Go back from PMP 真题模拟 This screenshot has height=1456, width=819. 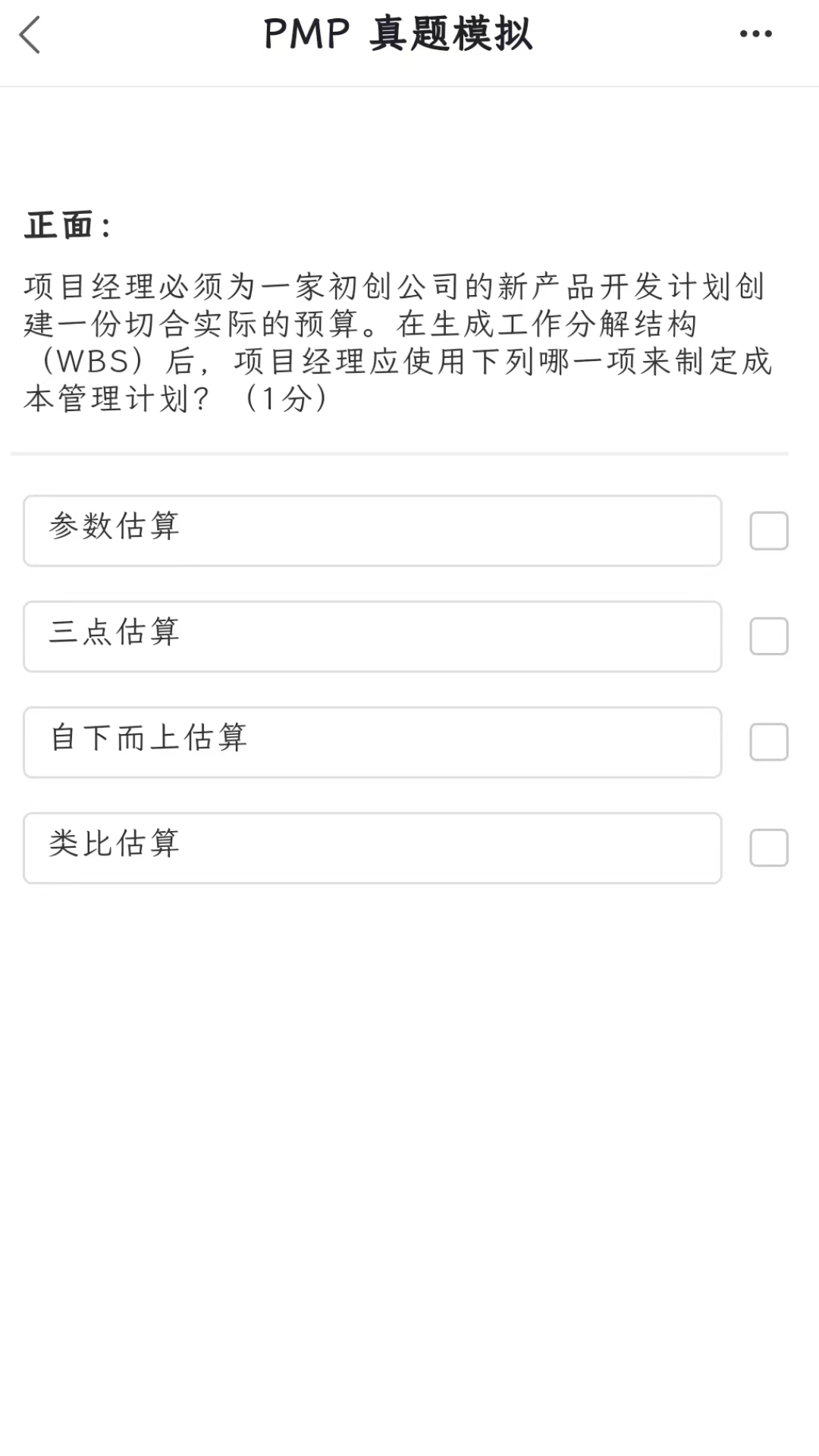click(30, 36)
